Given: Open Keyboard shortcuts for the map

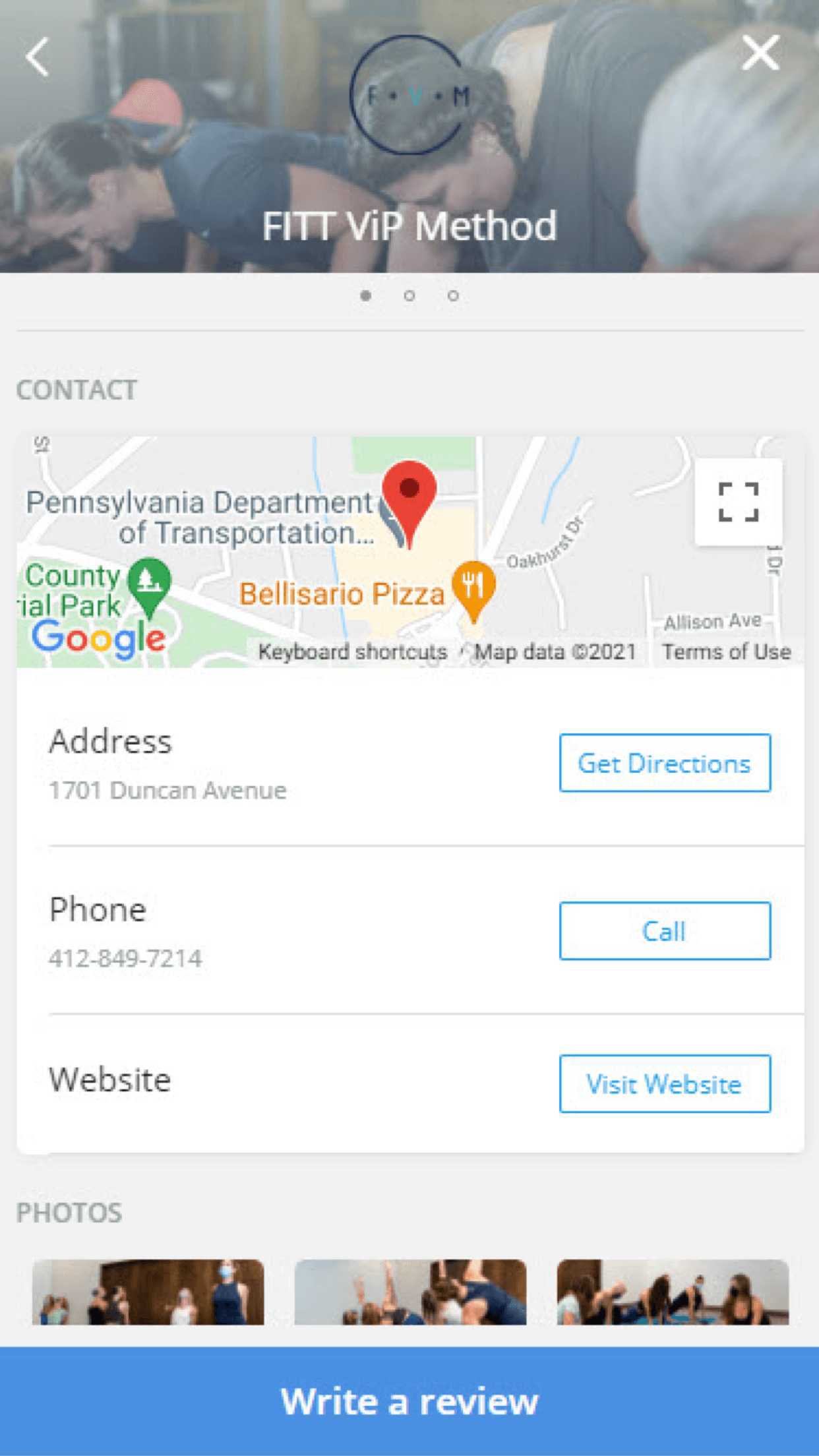Looking at the screenshot, I should point(352,651).
